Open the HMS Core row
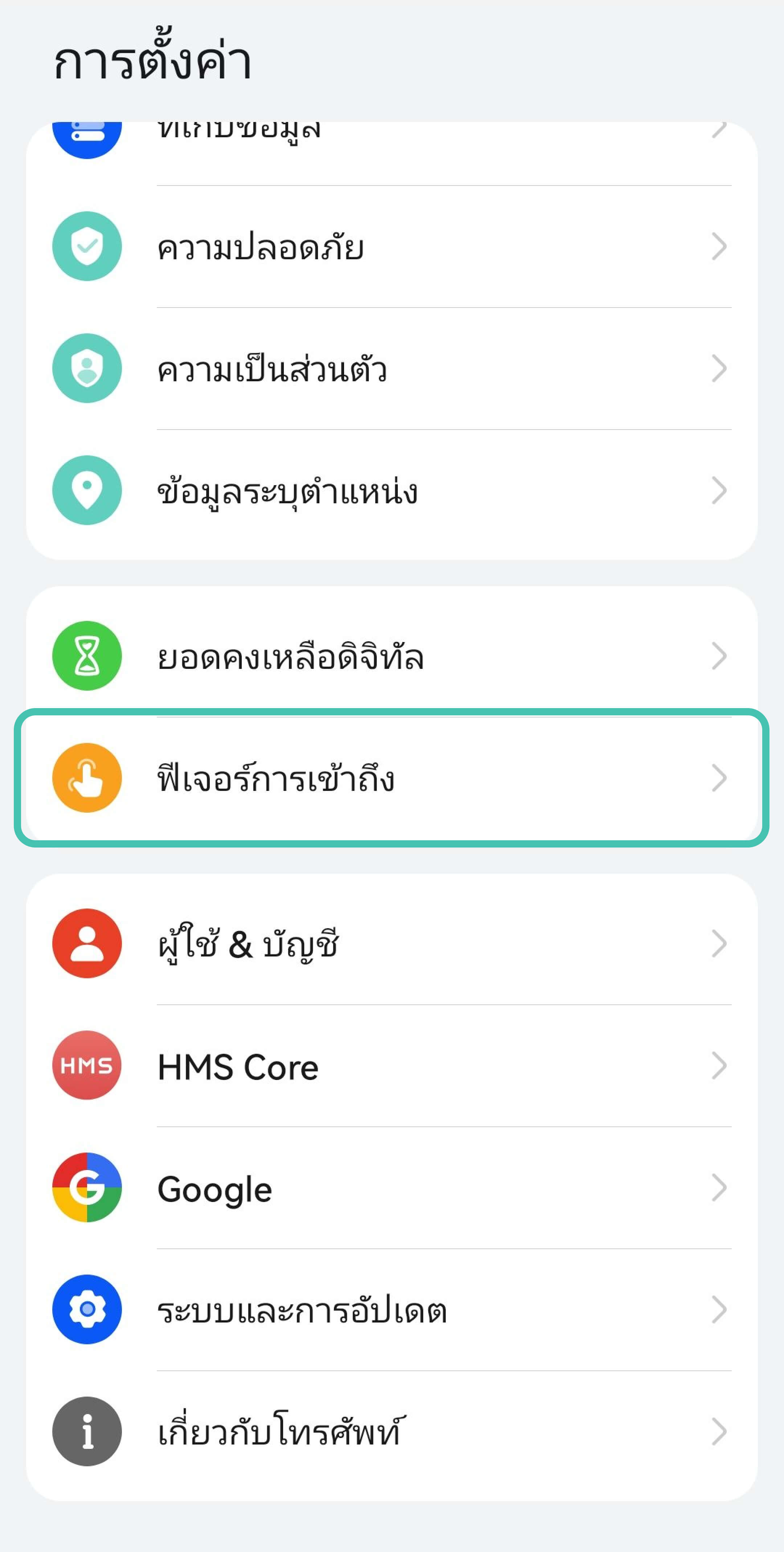The height and width of the screenshot is (1552, 784). 391,1066
